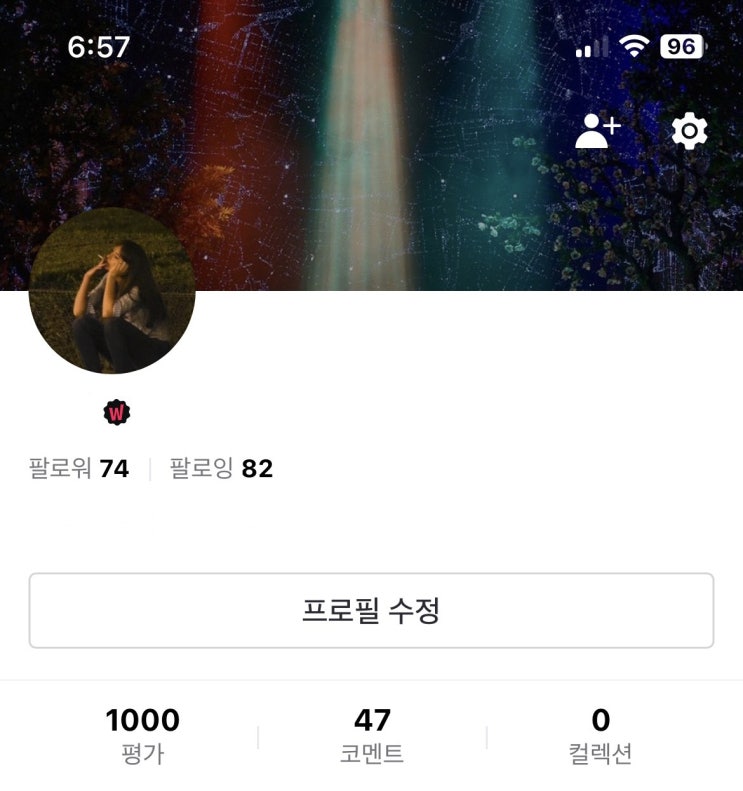
Task: View the 팔로잉 82 list
Action: (x=221, y=468)
